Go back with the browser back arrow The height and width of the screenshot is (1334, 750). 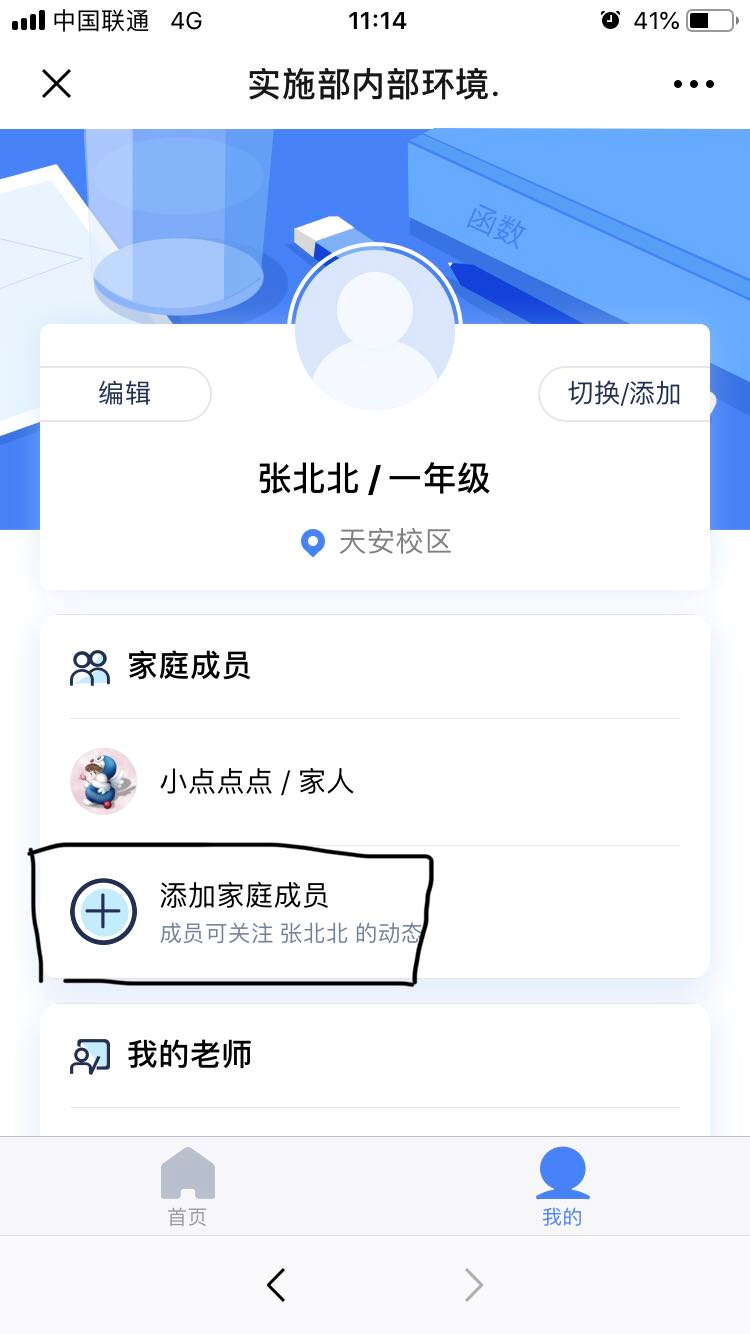tap(277, 1285)
